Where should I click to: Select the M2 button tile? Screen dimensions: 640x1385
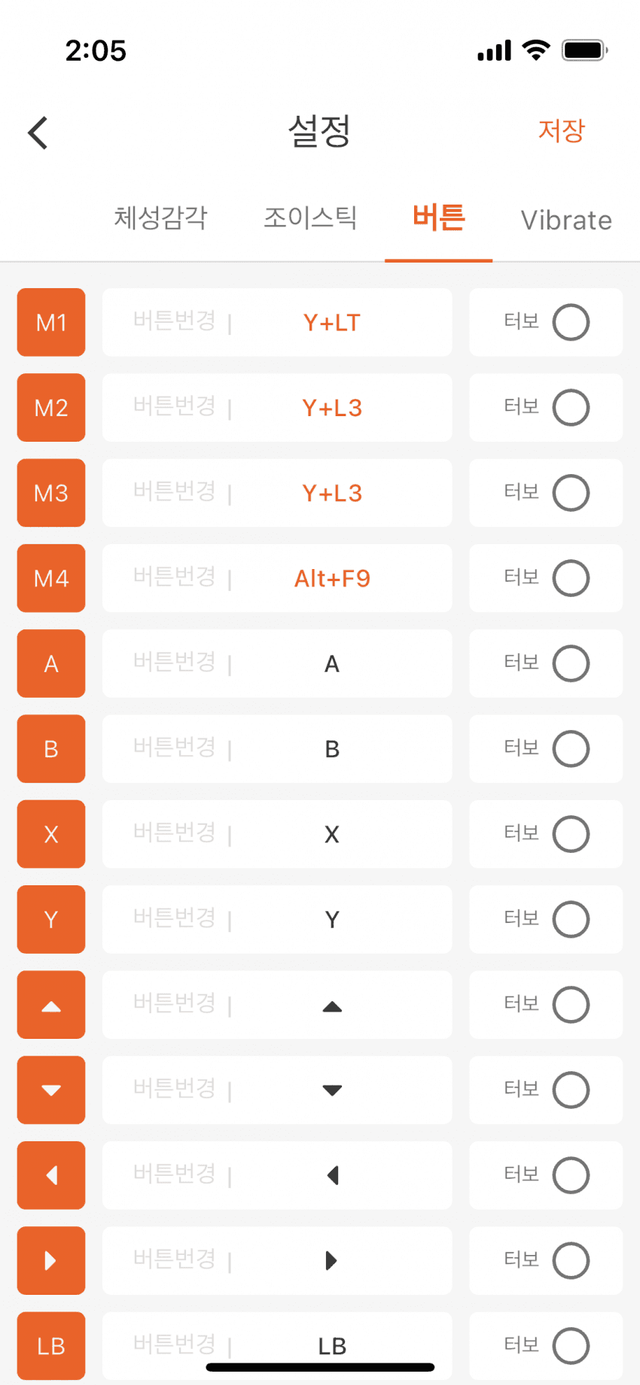coord(51,408)
